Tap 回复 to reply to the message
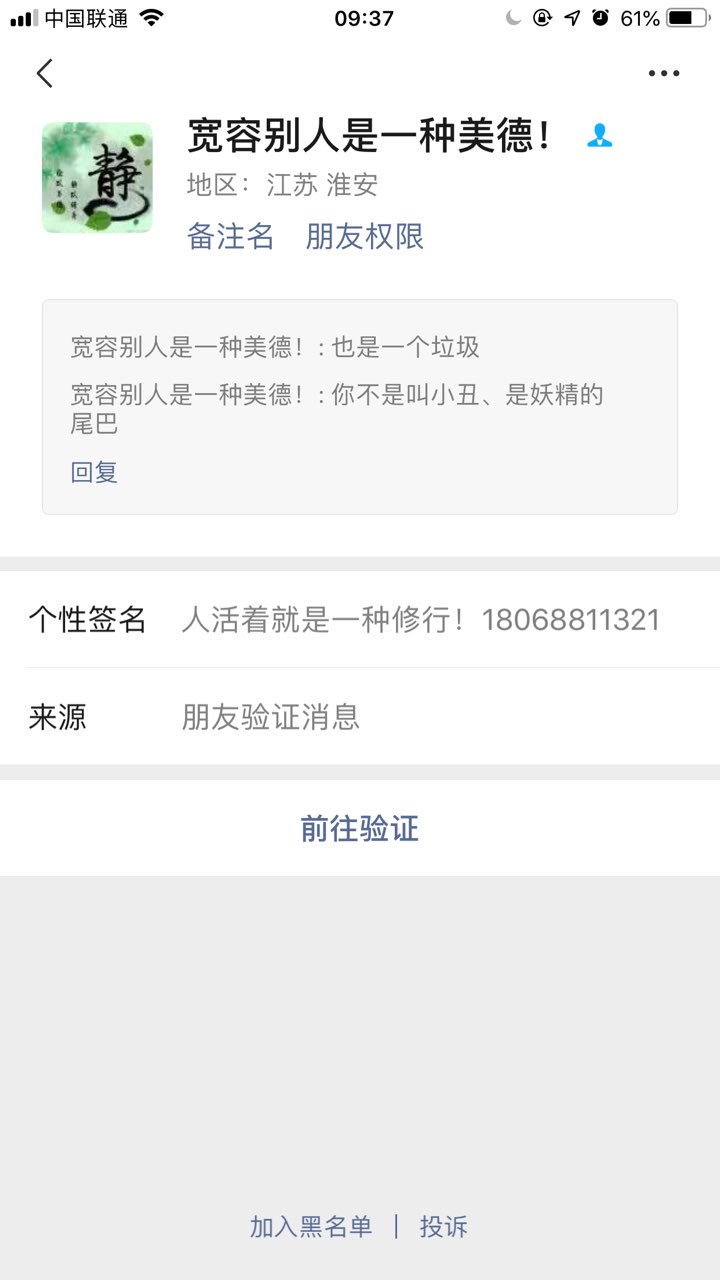 [94, 472]
